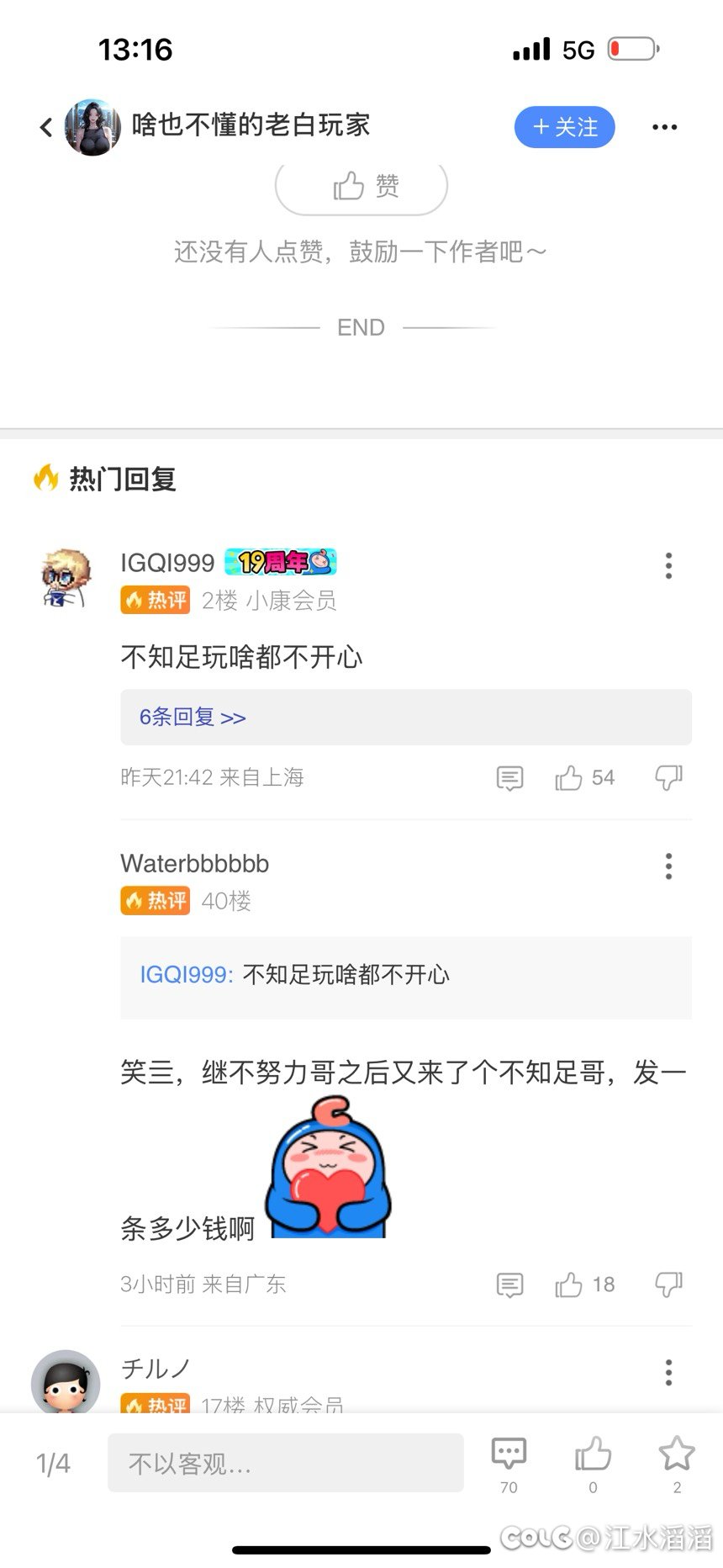The height and width of the screenshot is (1568, 723).
Task: Dislike Waterbbbbbb's comment with thumbs-down
Action: click(x=668, y=1285)
